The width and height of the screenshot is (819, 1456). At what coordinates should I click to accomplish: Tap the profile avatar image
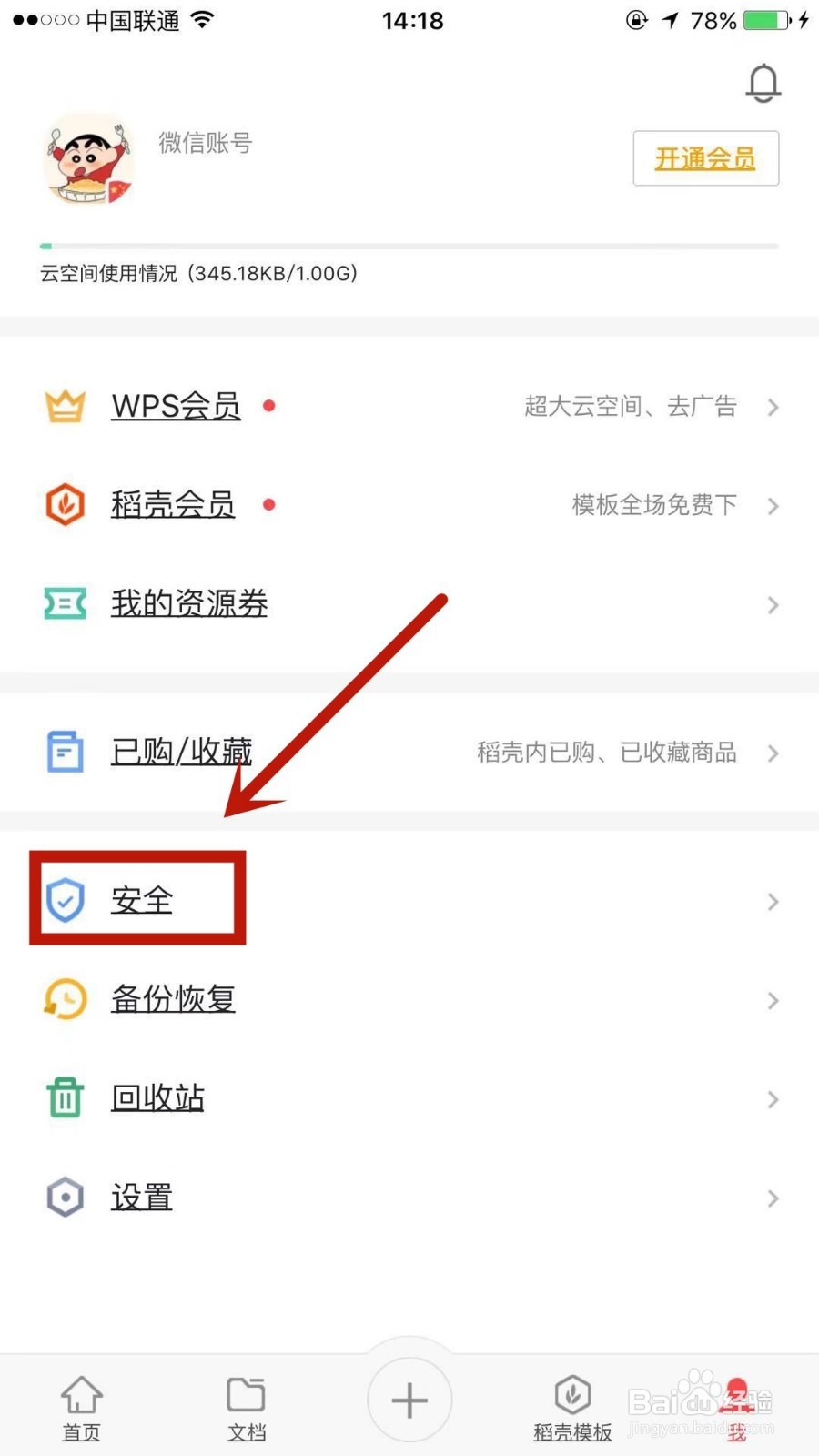coord(88,158)
